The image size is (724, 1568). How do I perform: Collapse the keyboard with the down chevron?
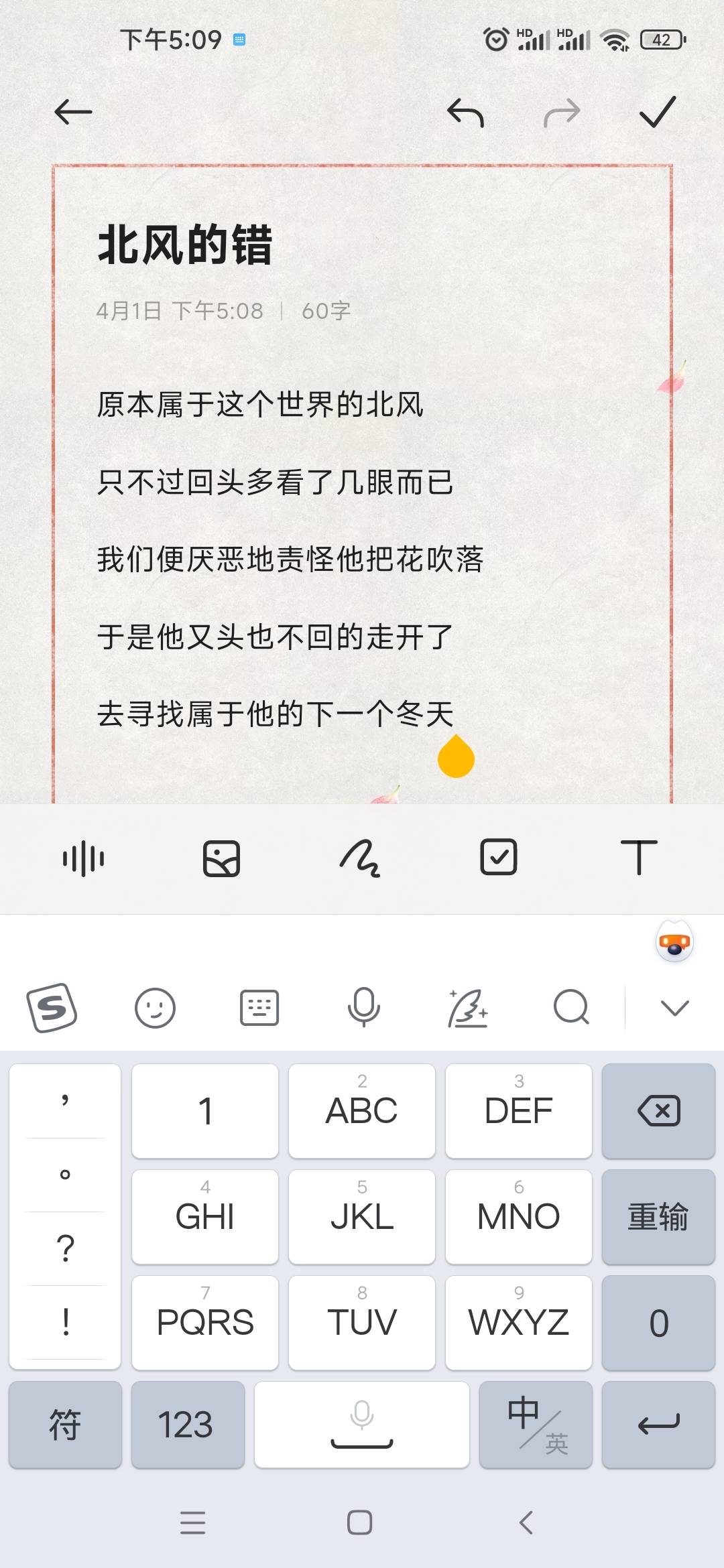[x=674, y=1008]
